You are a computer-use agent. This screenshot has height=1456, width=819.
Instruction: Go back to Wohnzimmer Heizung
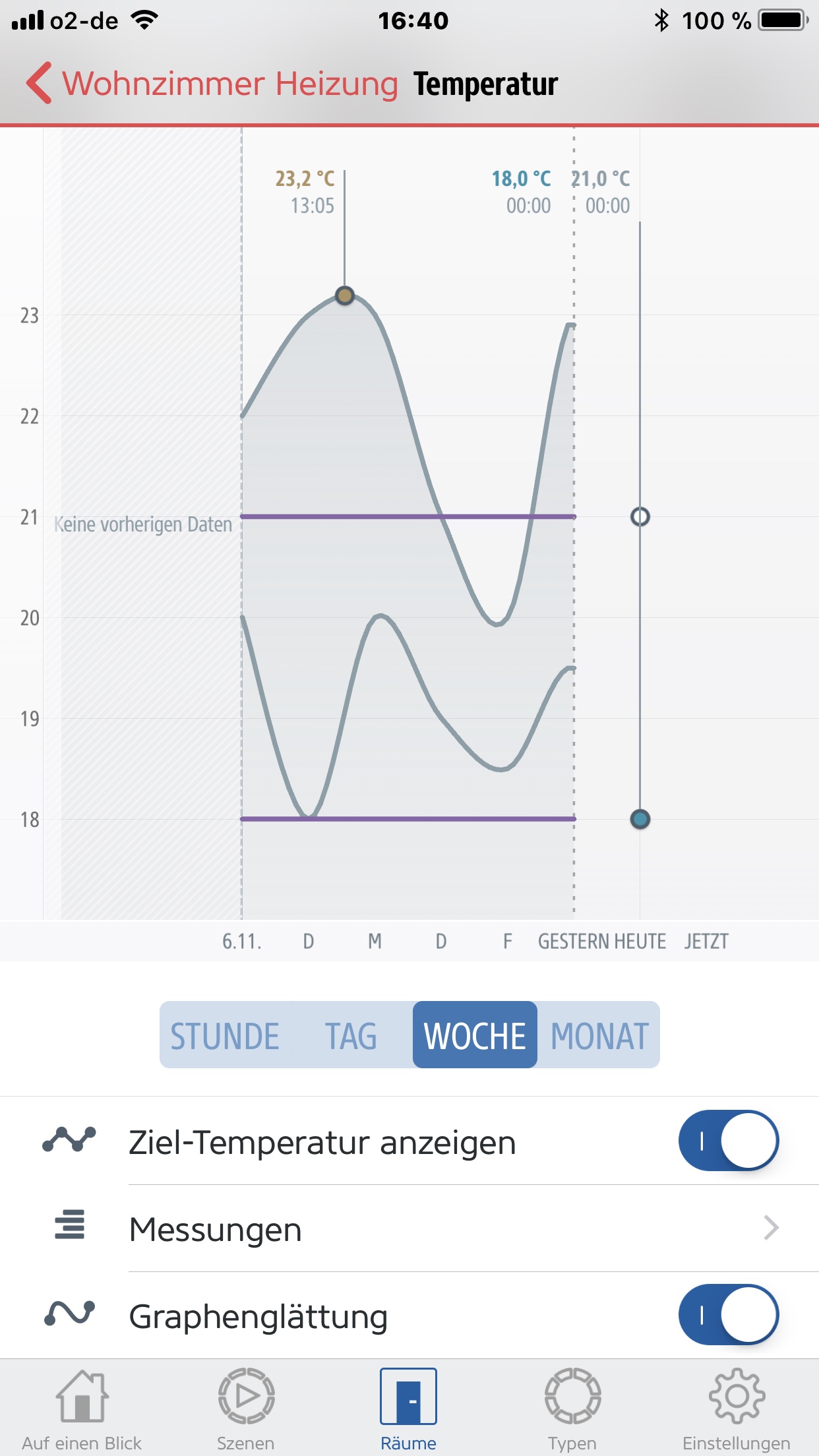click(x=212, y=84)
